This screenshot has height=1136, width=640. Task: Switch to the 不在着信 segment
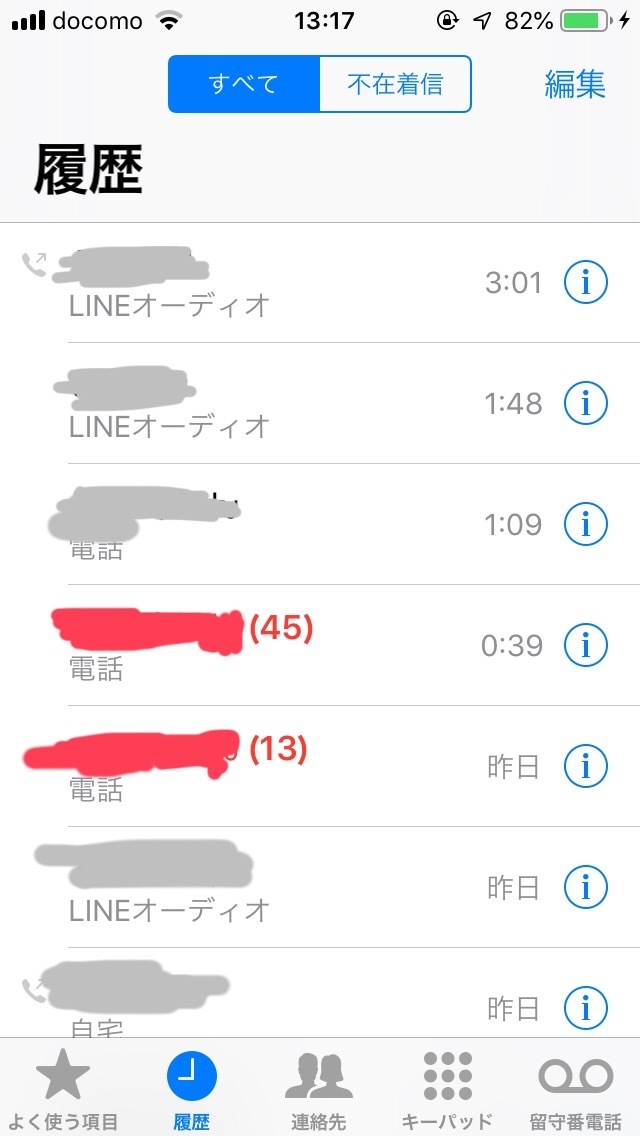click(x=395, y=84)
